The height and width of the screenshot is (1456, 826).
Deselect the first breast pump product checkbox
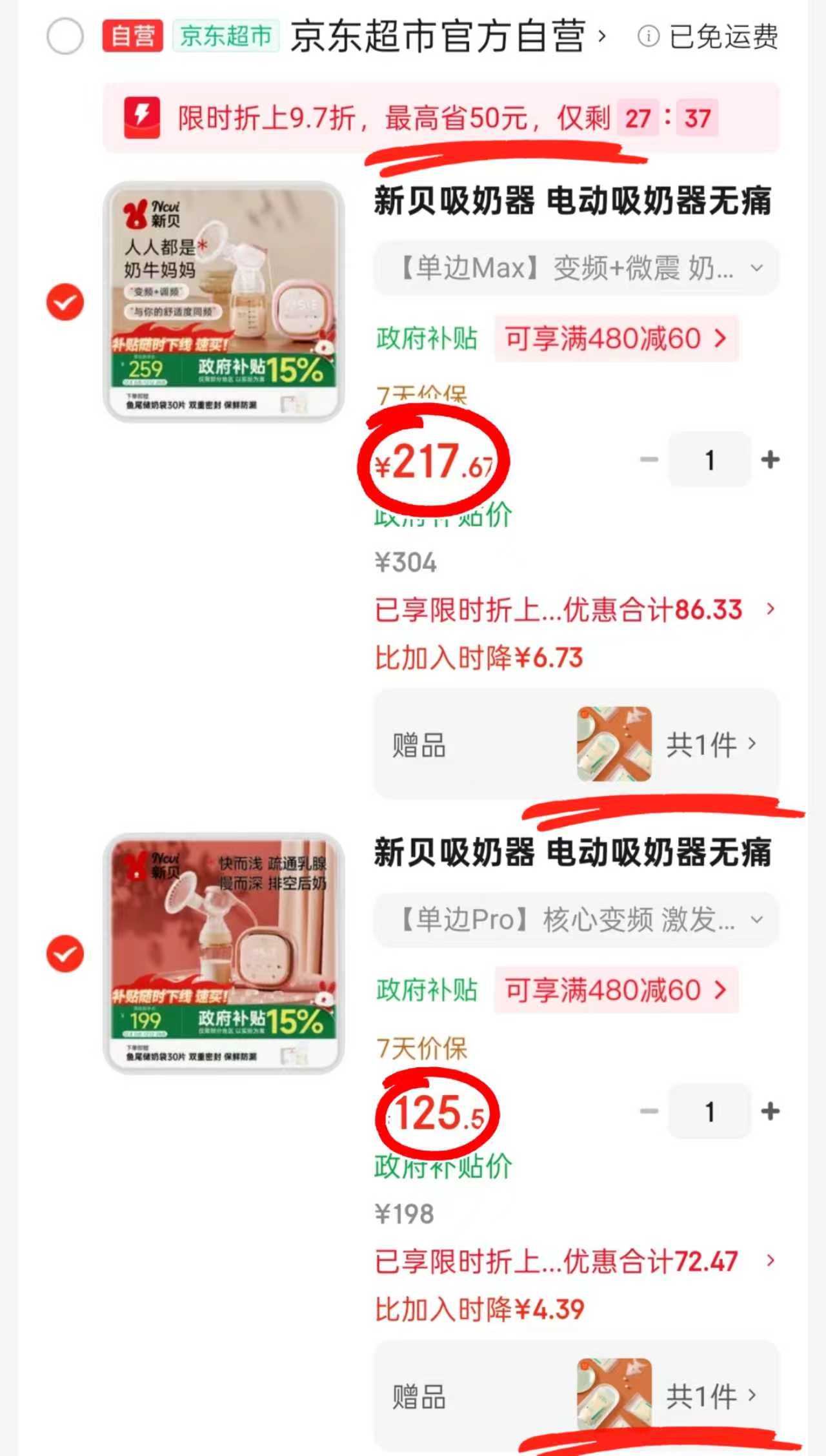[65, 300]
